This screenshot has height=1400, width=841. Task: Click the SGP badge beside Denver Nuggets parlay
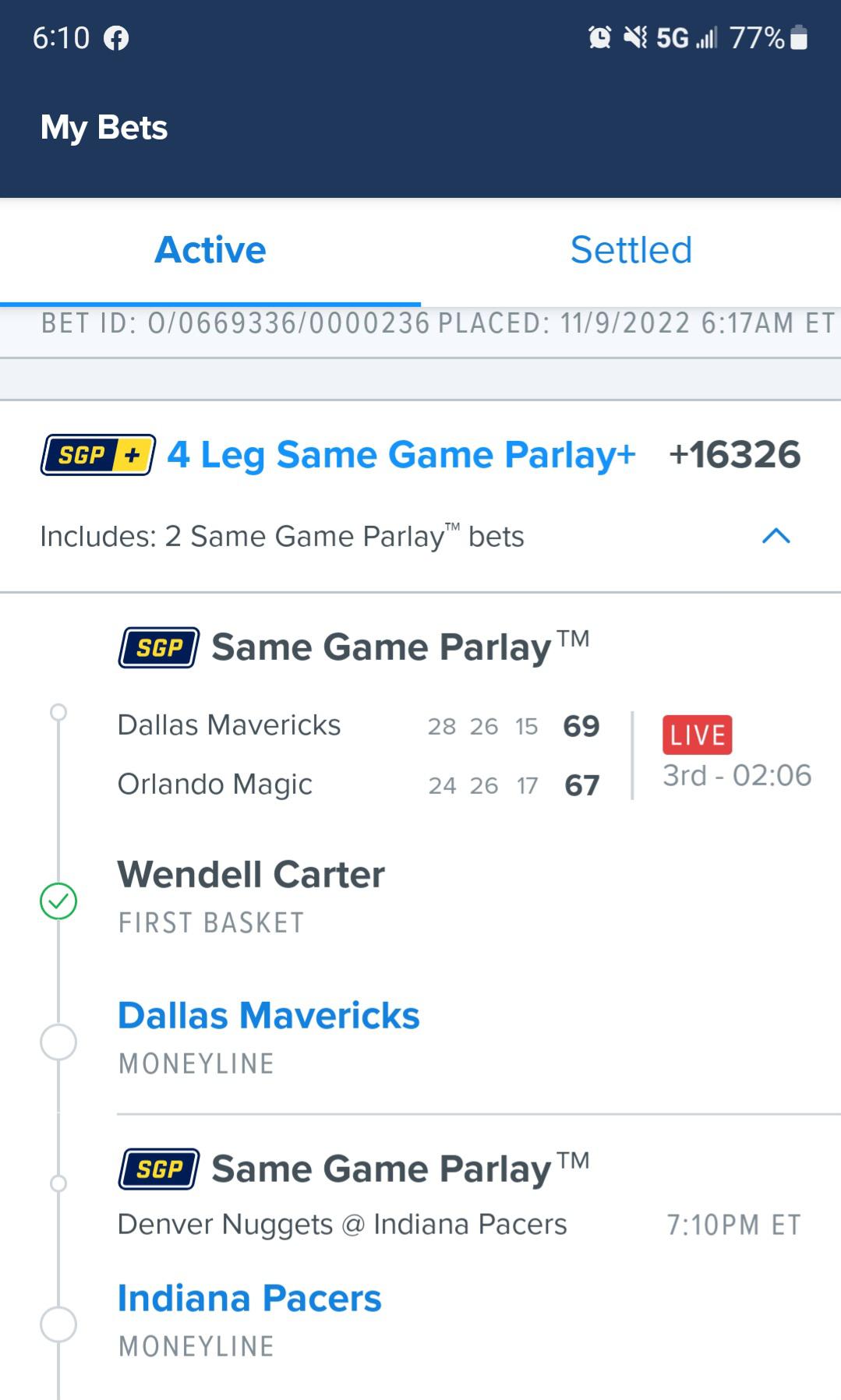point(157,1169)
